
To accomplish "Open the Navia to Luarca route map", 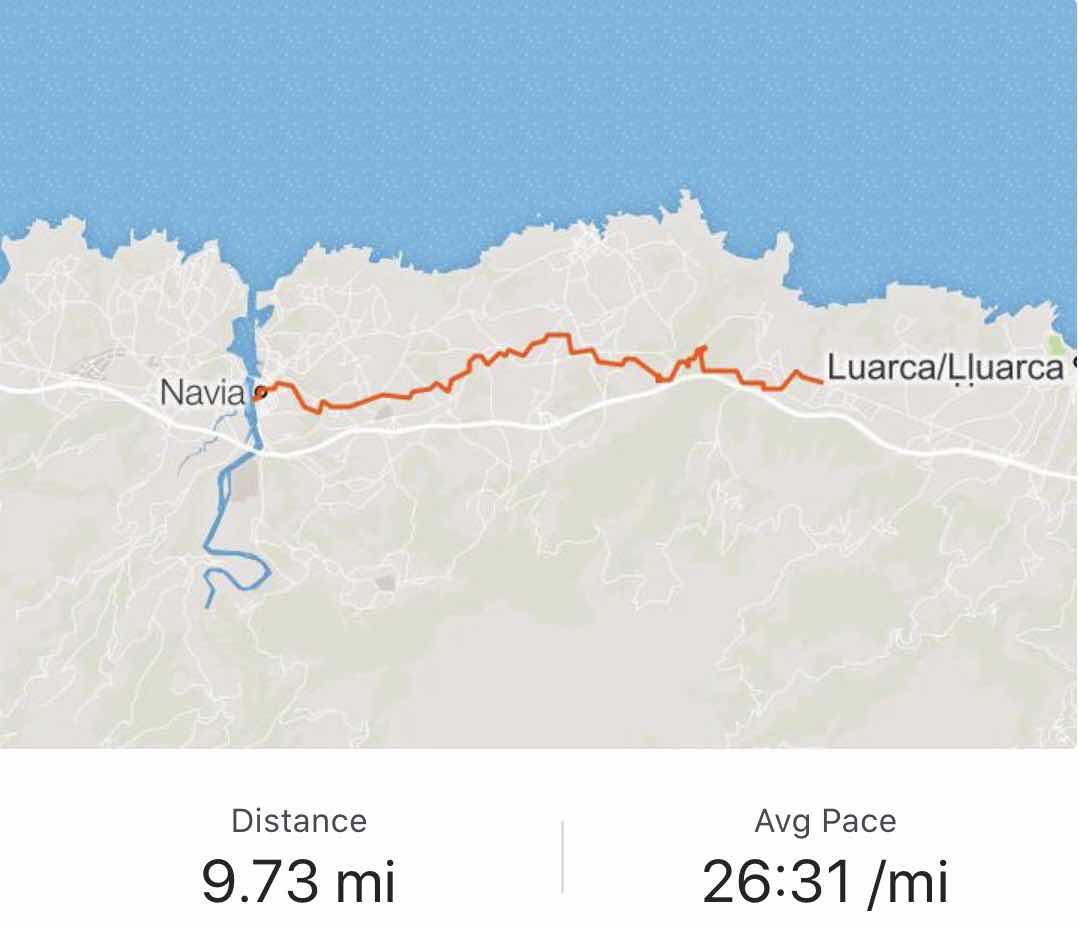I will [539, 374].
